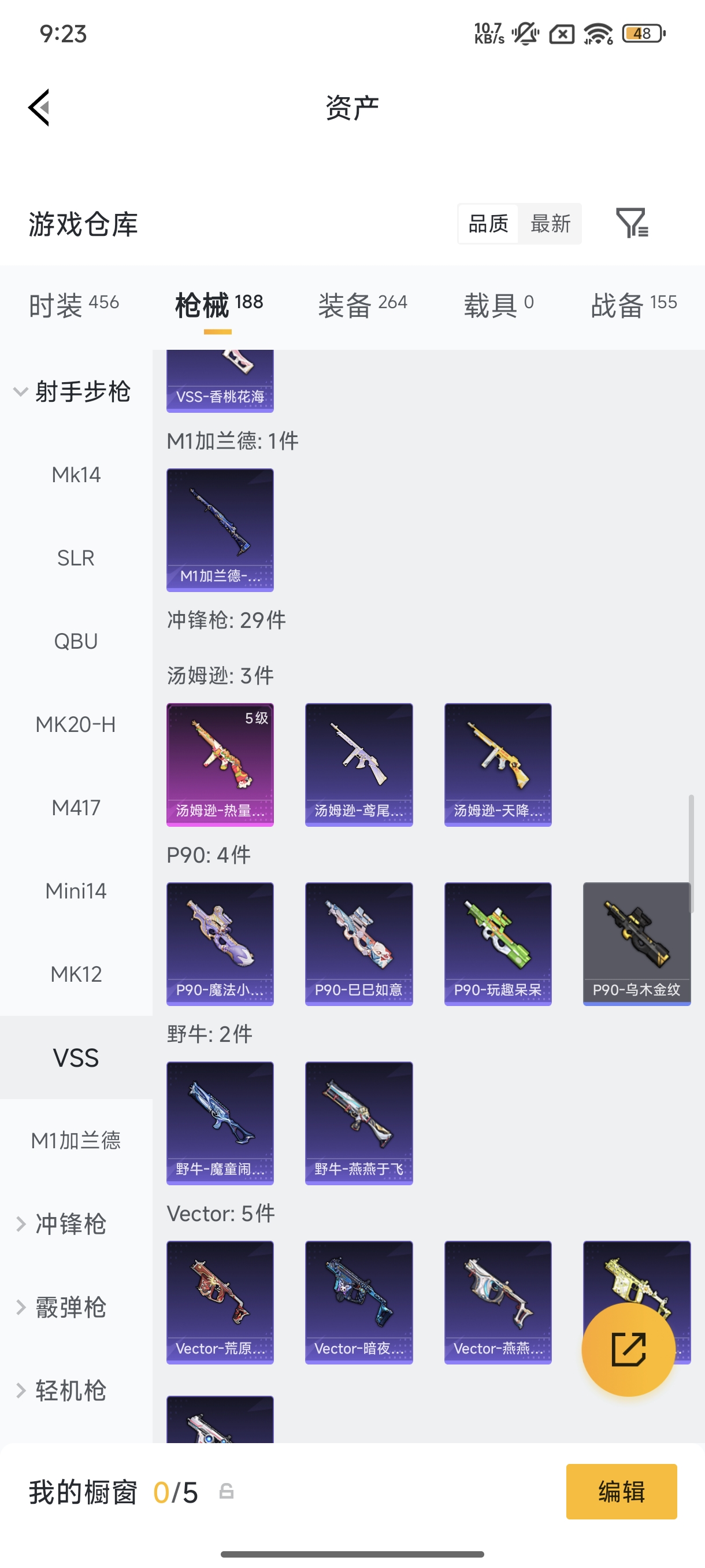Open the 野牛-燕燕于飞 skin

click(359, 1123)
